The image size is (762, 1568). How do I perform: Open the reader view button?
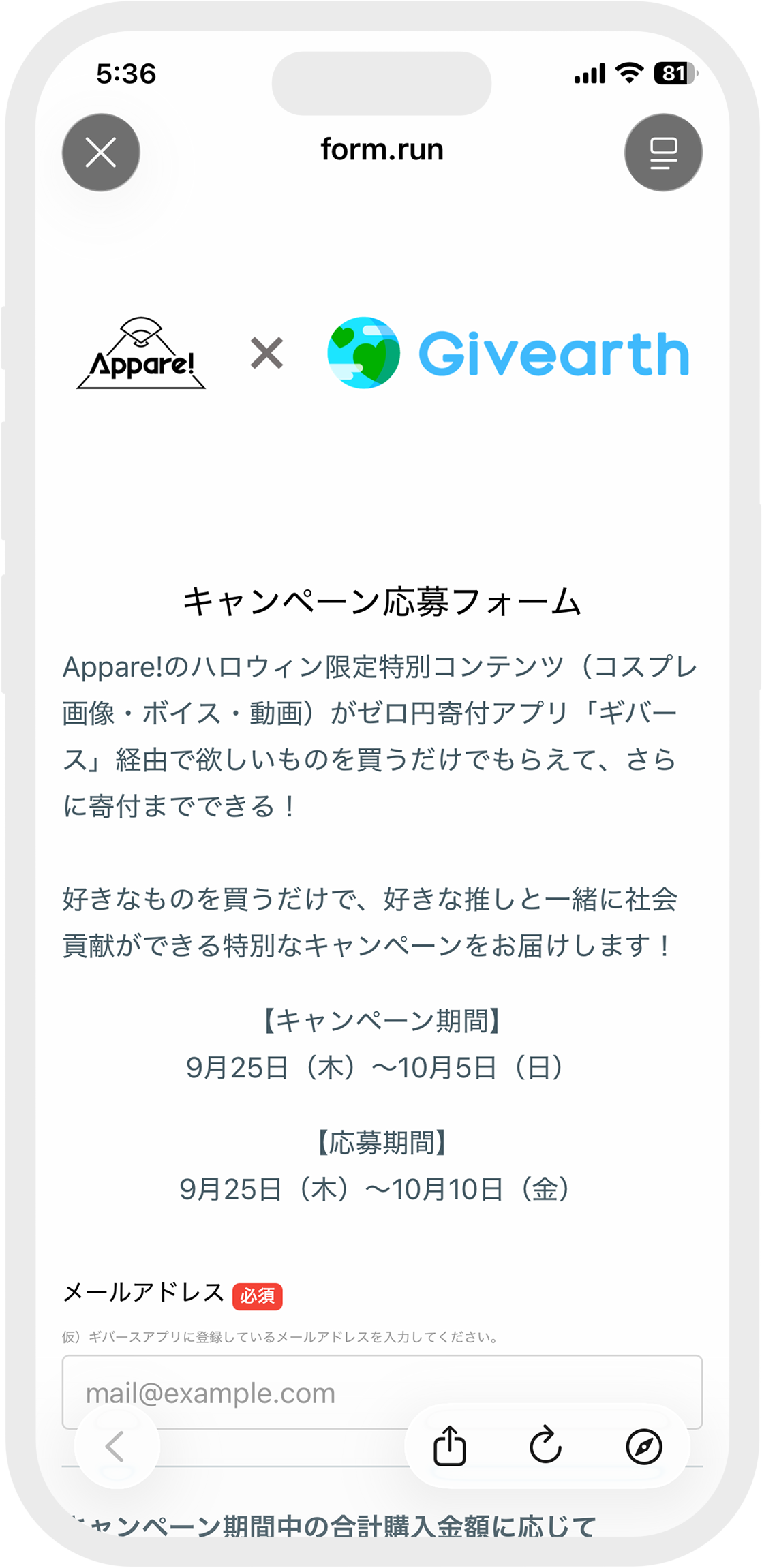(662, 152)
